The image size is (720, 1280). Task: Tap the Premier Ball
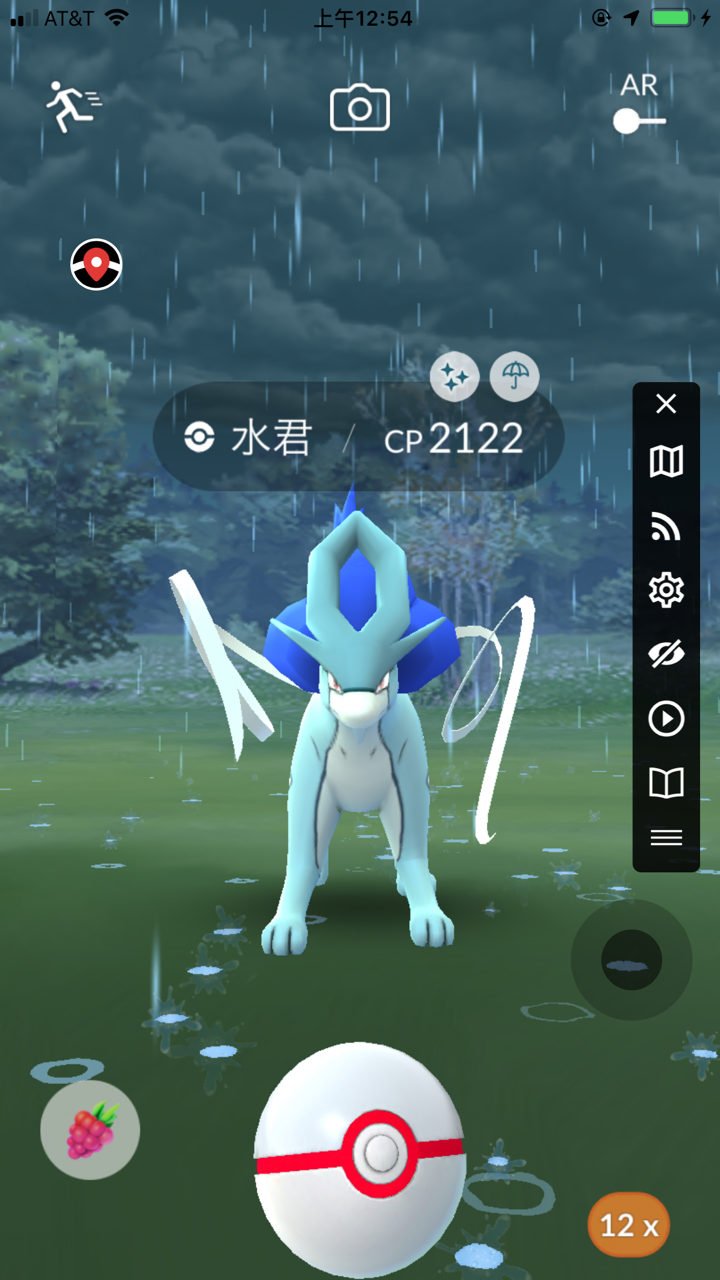point(360,1160)
